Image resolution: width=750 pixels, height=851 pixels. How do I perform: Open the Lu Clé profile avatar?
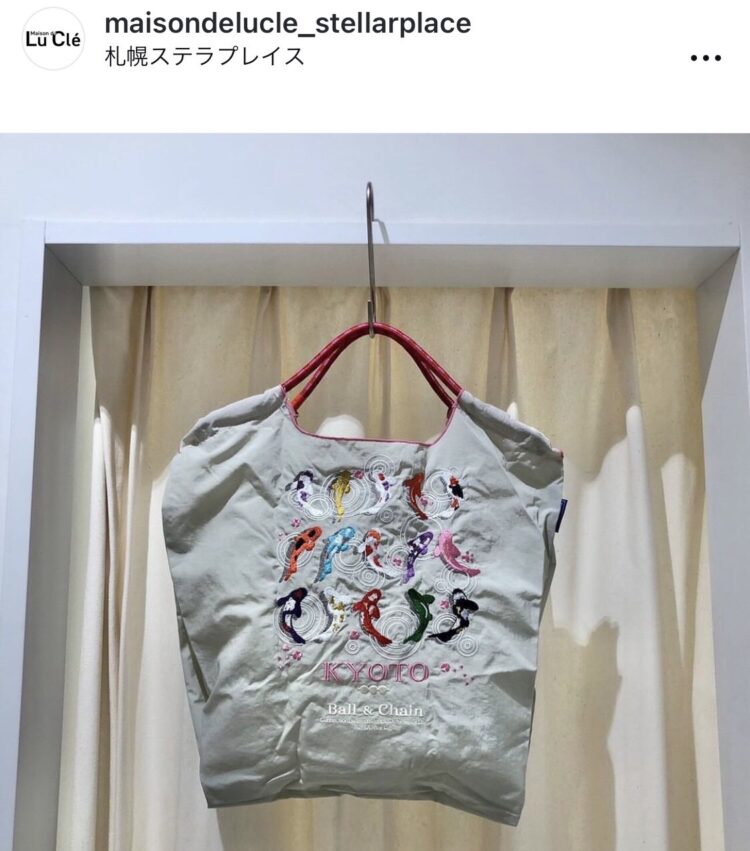[x=53, y=39]
